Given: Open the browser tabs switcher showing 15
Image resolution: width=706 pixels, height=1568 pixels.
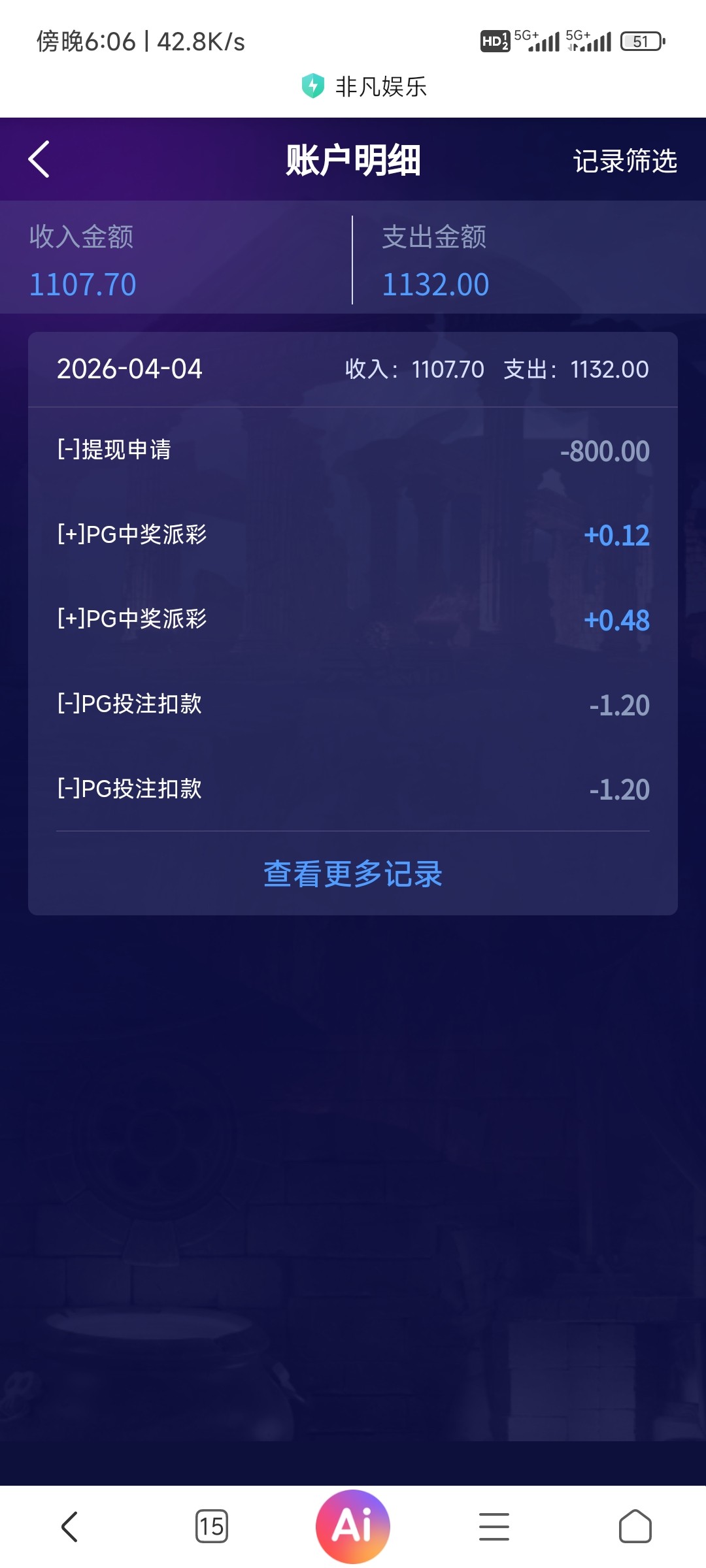Looking at the screenshot, I should point(212,1526).
